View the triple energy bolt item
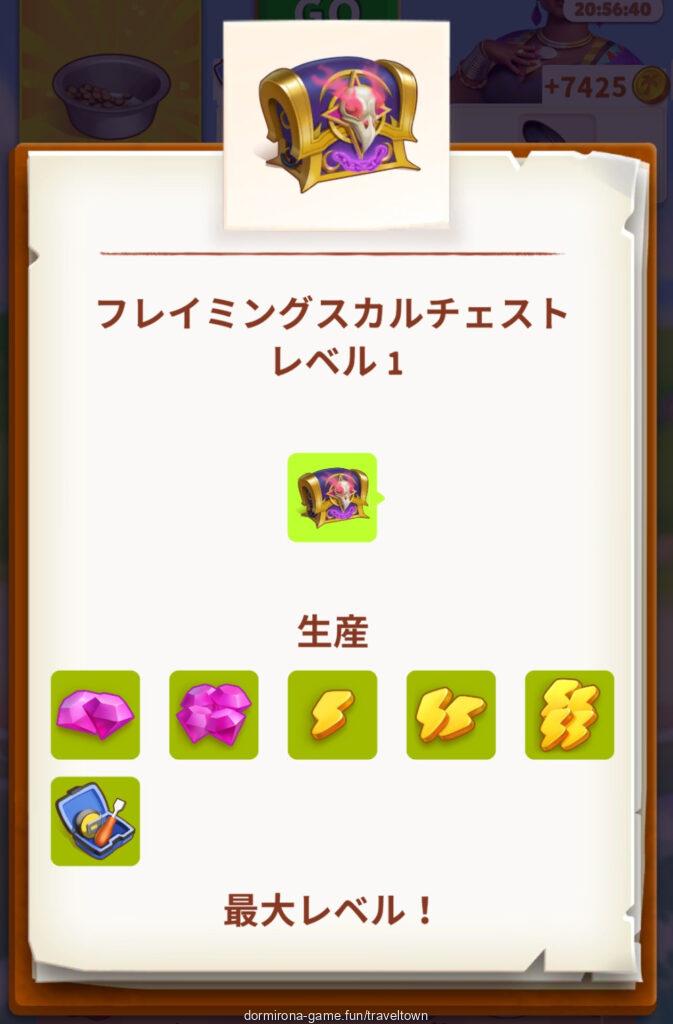The width and height of the screenshot is (673, 1024). tap(569, 714)
